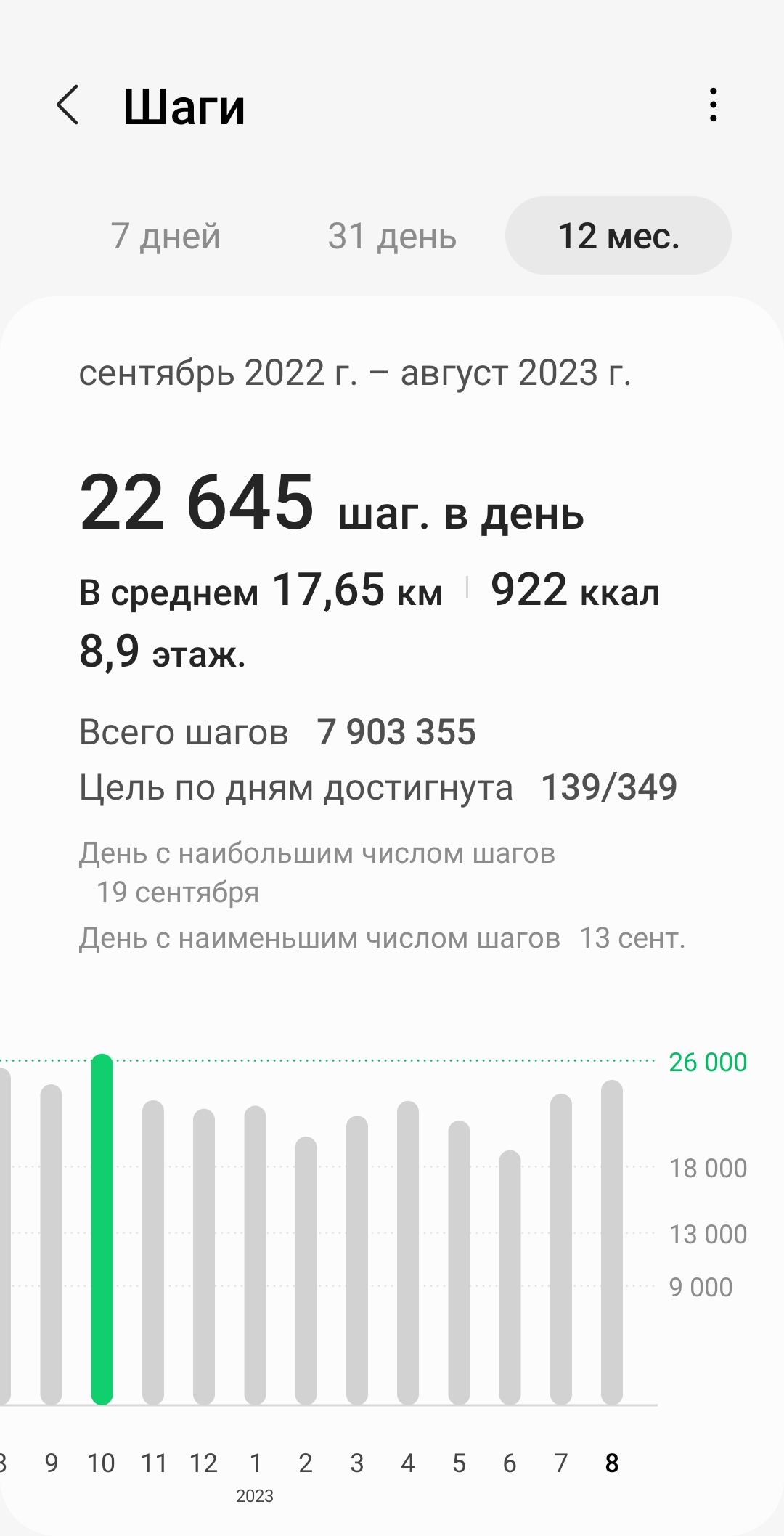Go back from the Шаги screen
The height and width of the screenshot is (1536, 784).
pos(68,105)
